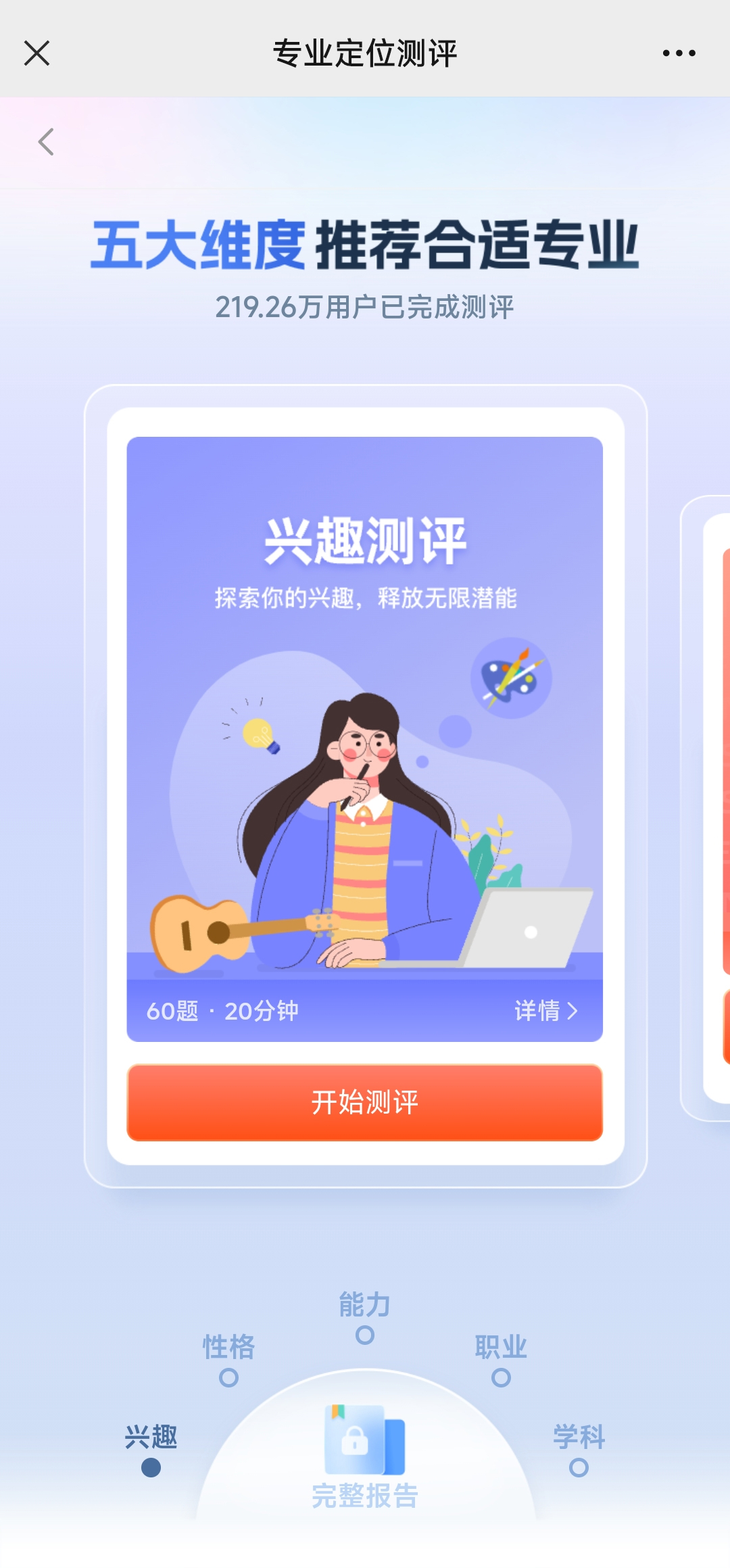This screenshot has width=730, height=1568.
Task: Tap the next assessment card peeking at right
Action: pyautogui.click(x=707, y=808)
